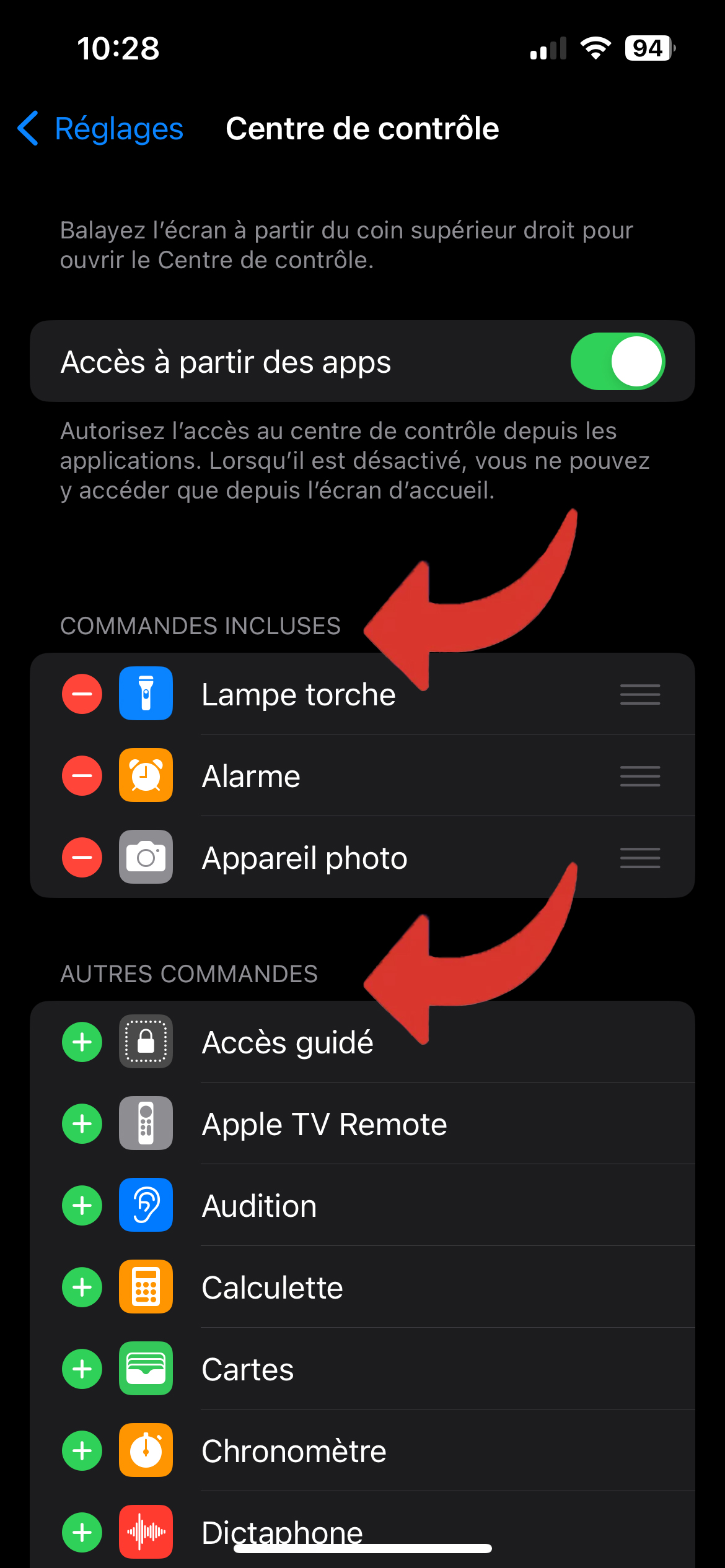The height and width of the screenshot is (1568, 725).
Task: Add Audition to Control Center
Action: click(x=82, y=1206)
